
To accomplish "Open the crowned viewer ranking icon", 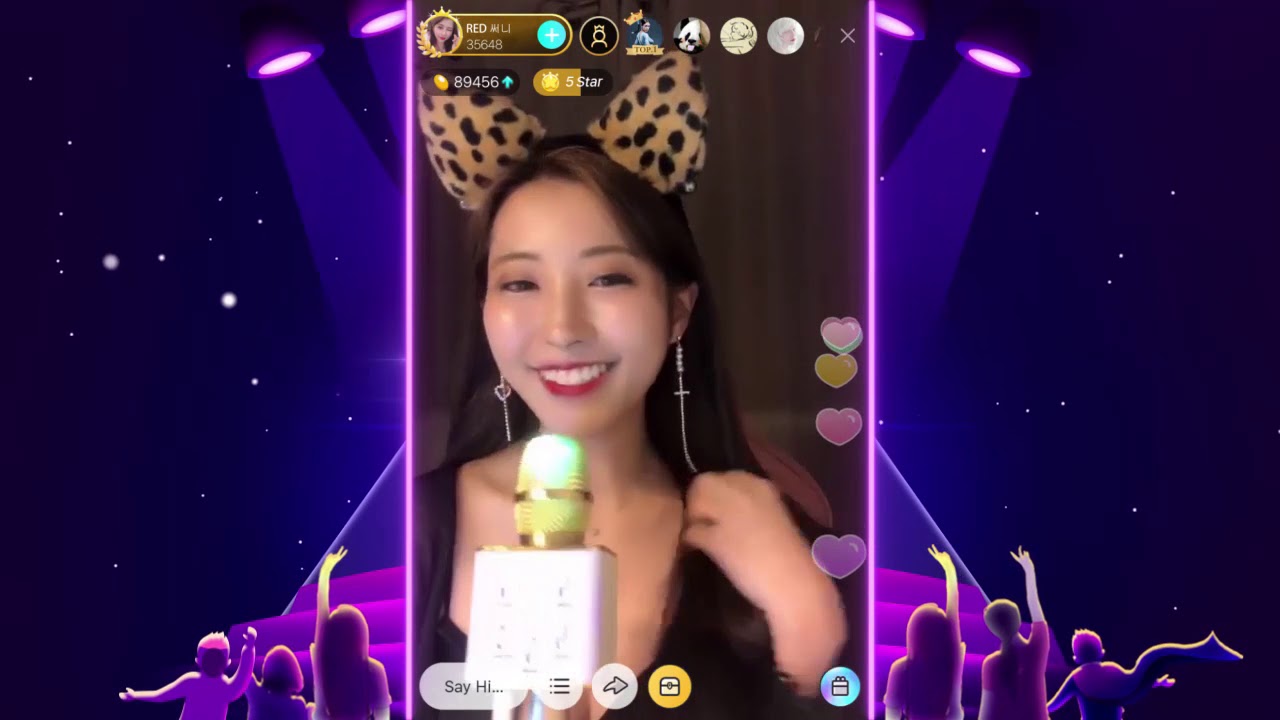I will 598,36.
